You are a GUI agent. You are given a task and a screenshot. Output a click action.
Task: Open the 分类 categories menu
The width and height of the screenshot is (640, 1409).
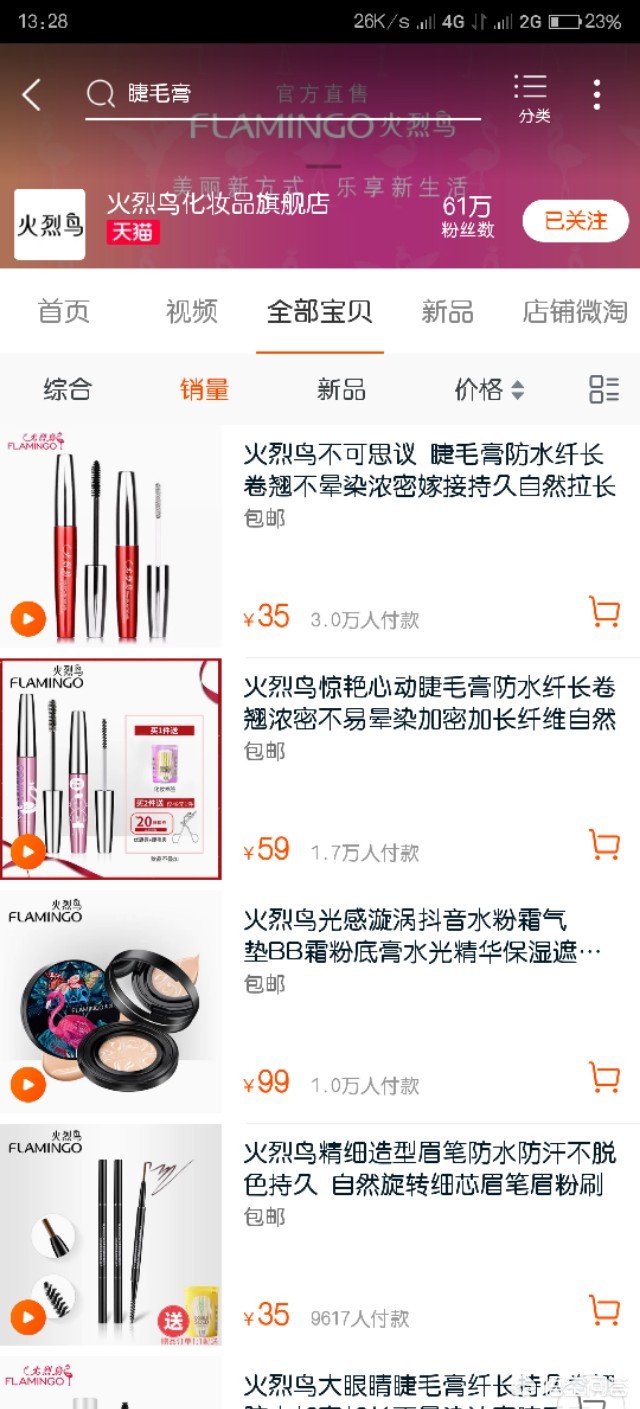[x=532, y=97]
